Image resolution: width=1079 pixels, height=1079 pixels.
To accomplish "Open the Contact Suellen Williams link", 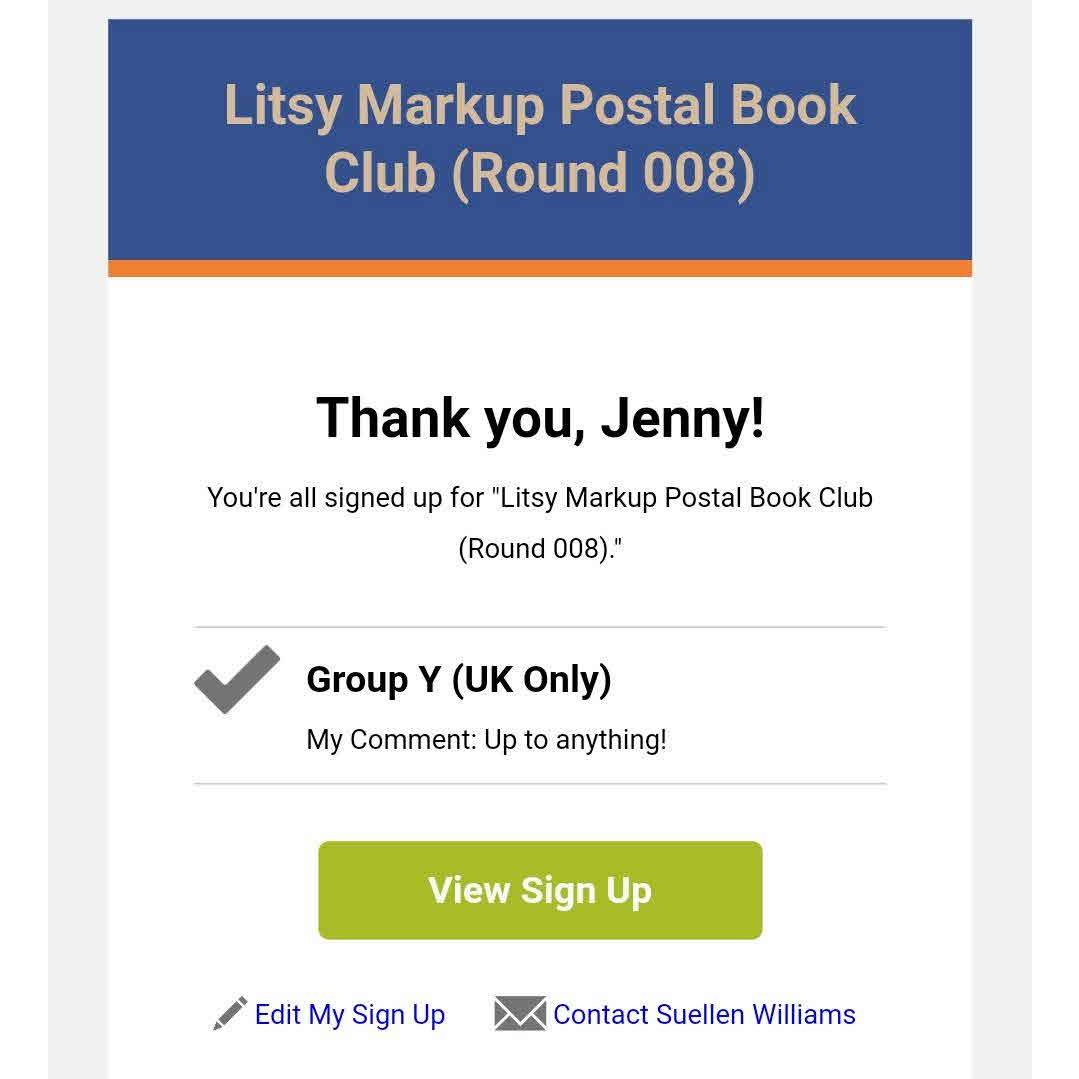I will [x=703, y=1014].
